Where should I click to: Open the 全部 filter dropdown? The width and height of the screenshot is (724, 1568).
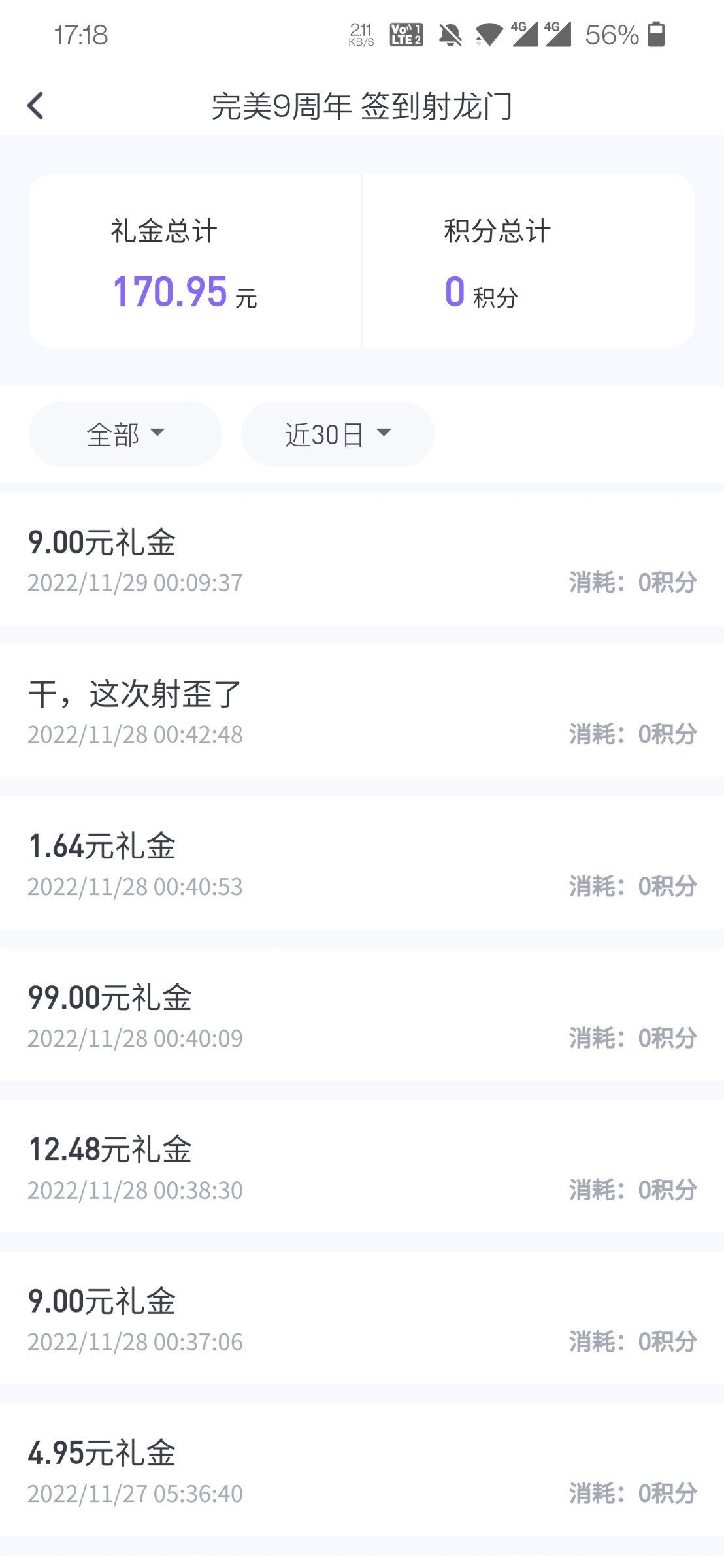pos(125,433)
